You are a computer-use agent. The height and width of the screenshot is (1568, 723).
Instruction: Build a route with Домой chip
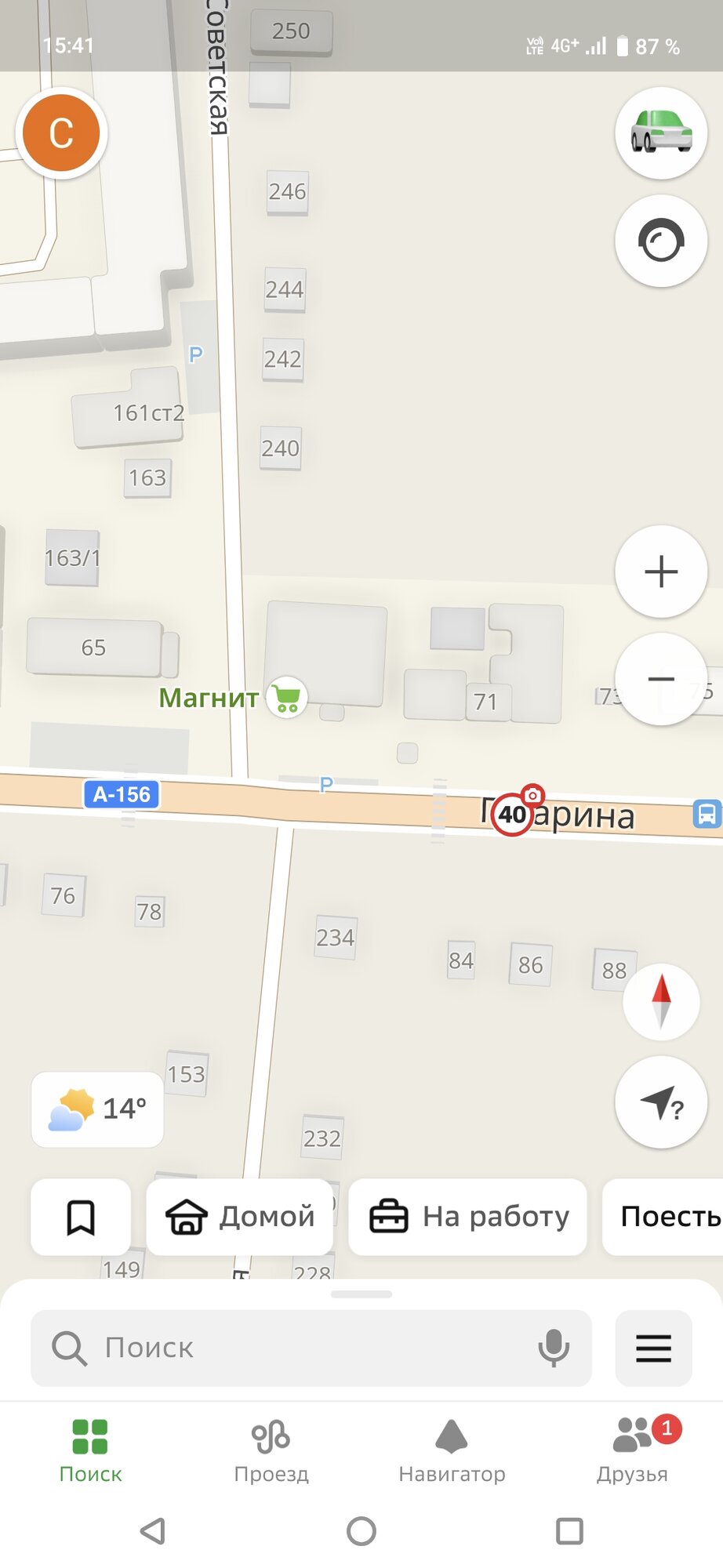point(240,1217)
